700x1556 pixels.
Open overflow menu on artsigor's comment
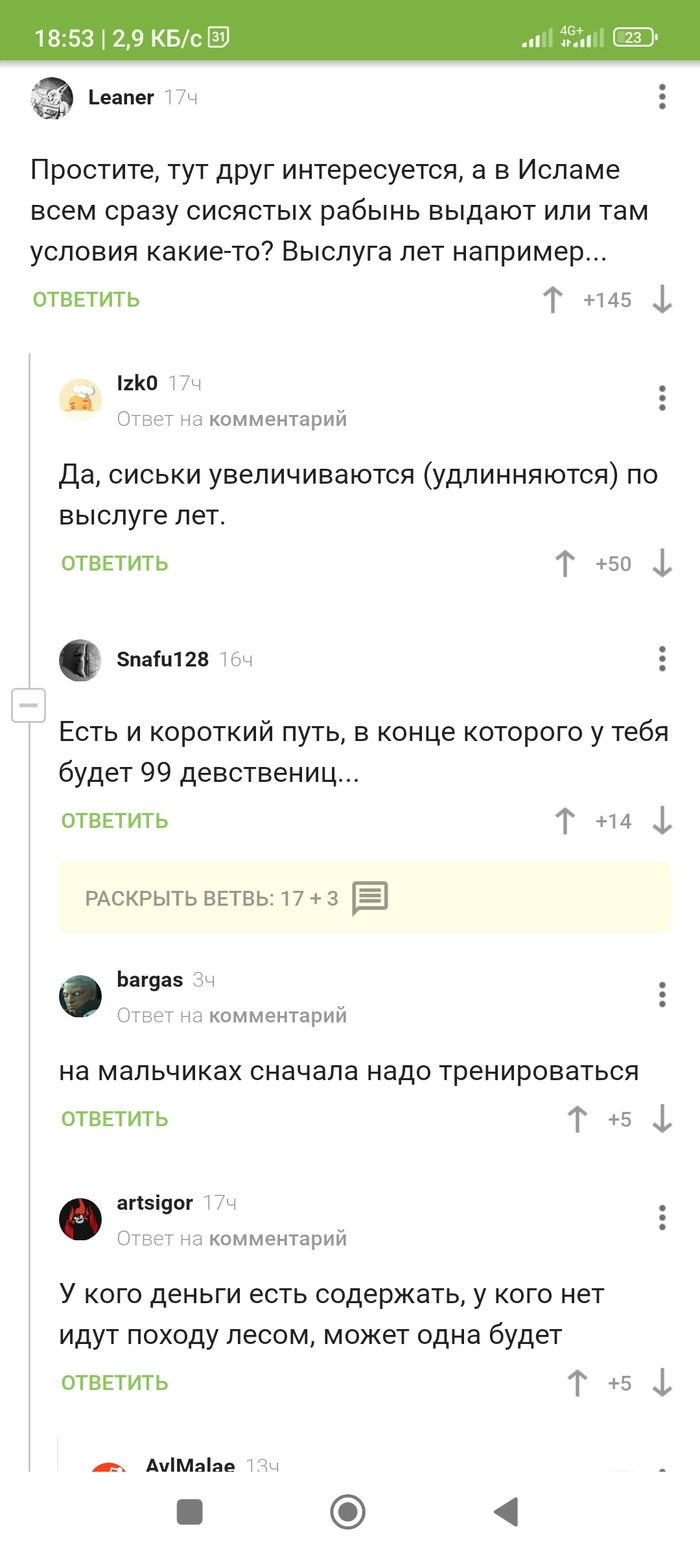(662, 1217)
